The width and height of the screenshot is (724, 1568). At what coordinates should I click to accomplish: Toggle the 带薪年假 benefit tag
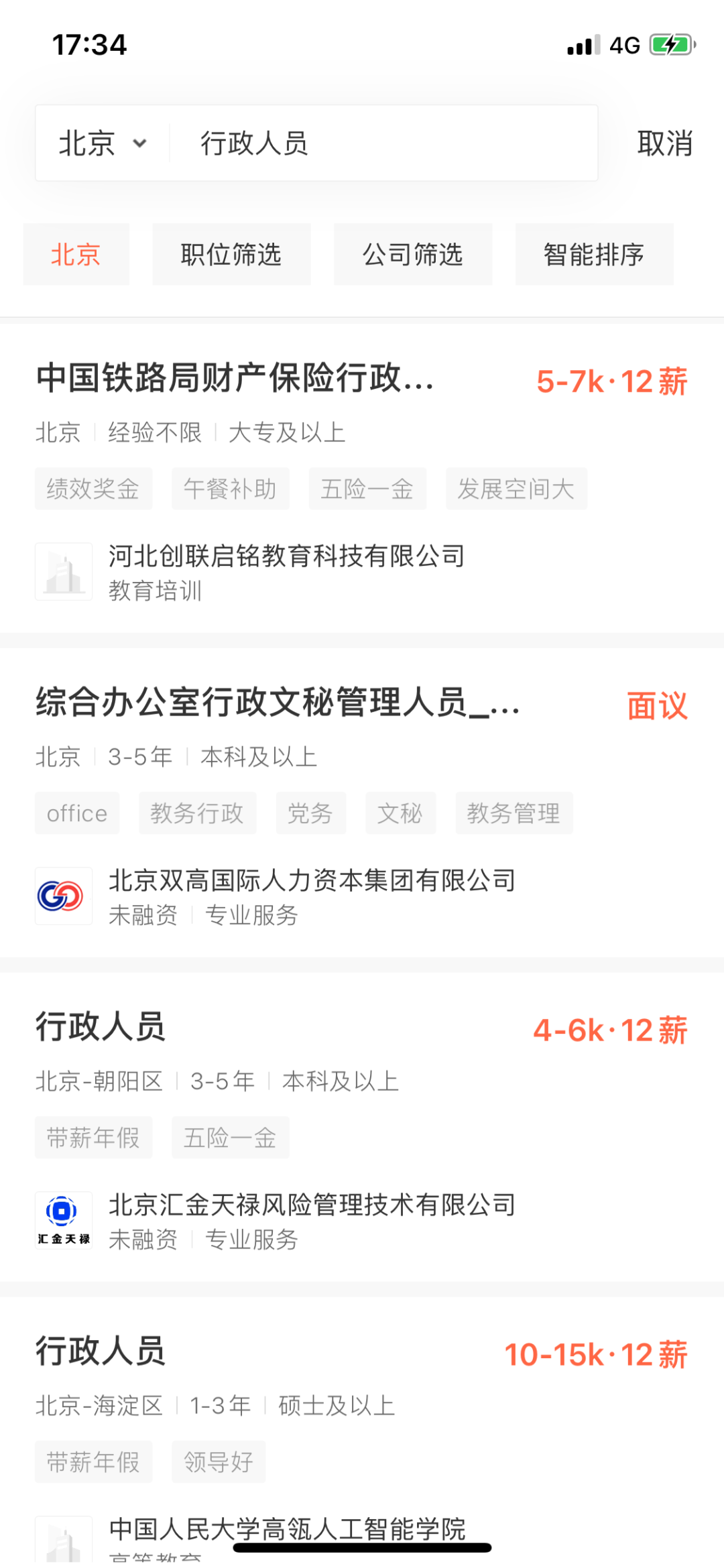[x=93, y=1137]
